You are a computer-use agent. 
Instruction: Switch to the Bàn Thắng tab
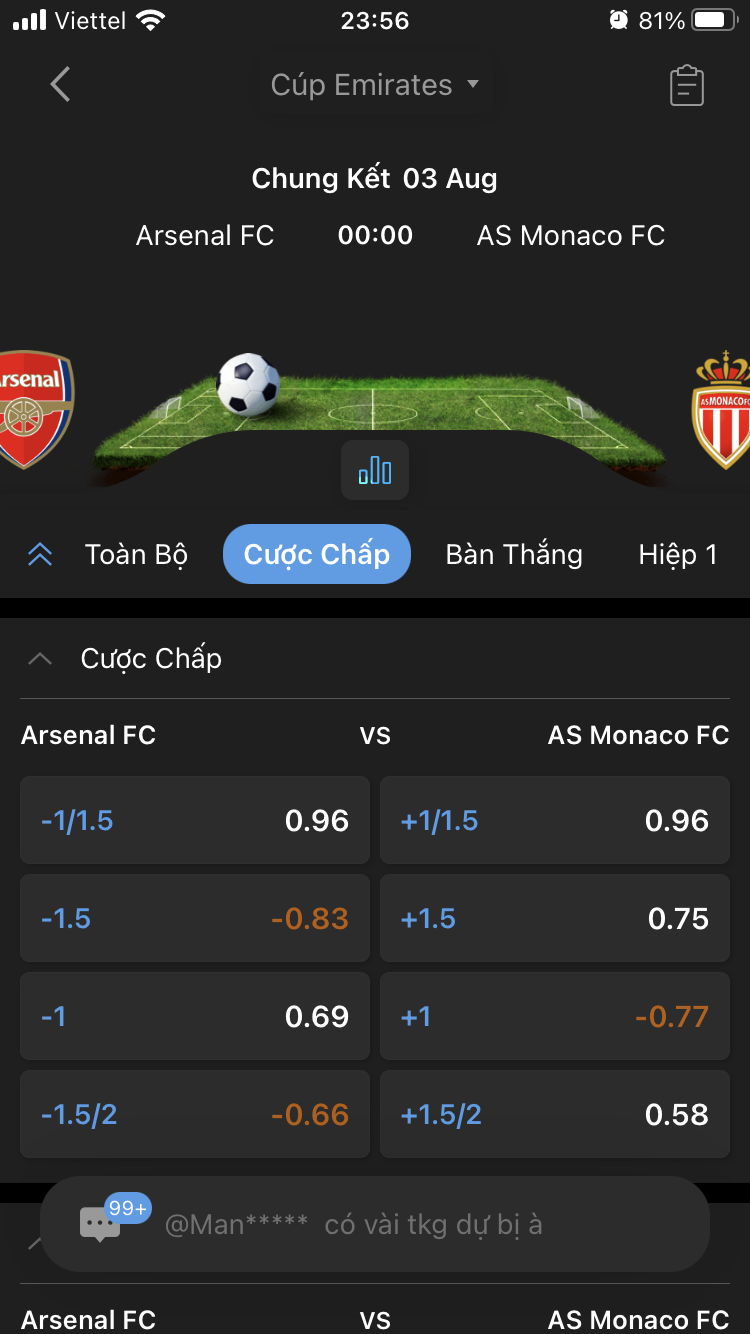click(x=514, y=554)
